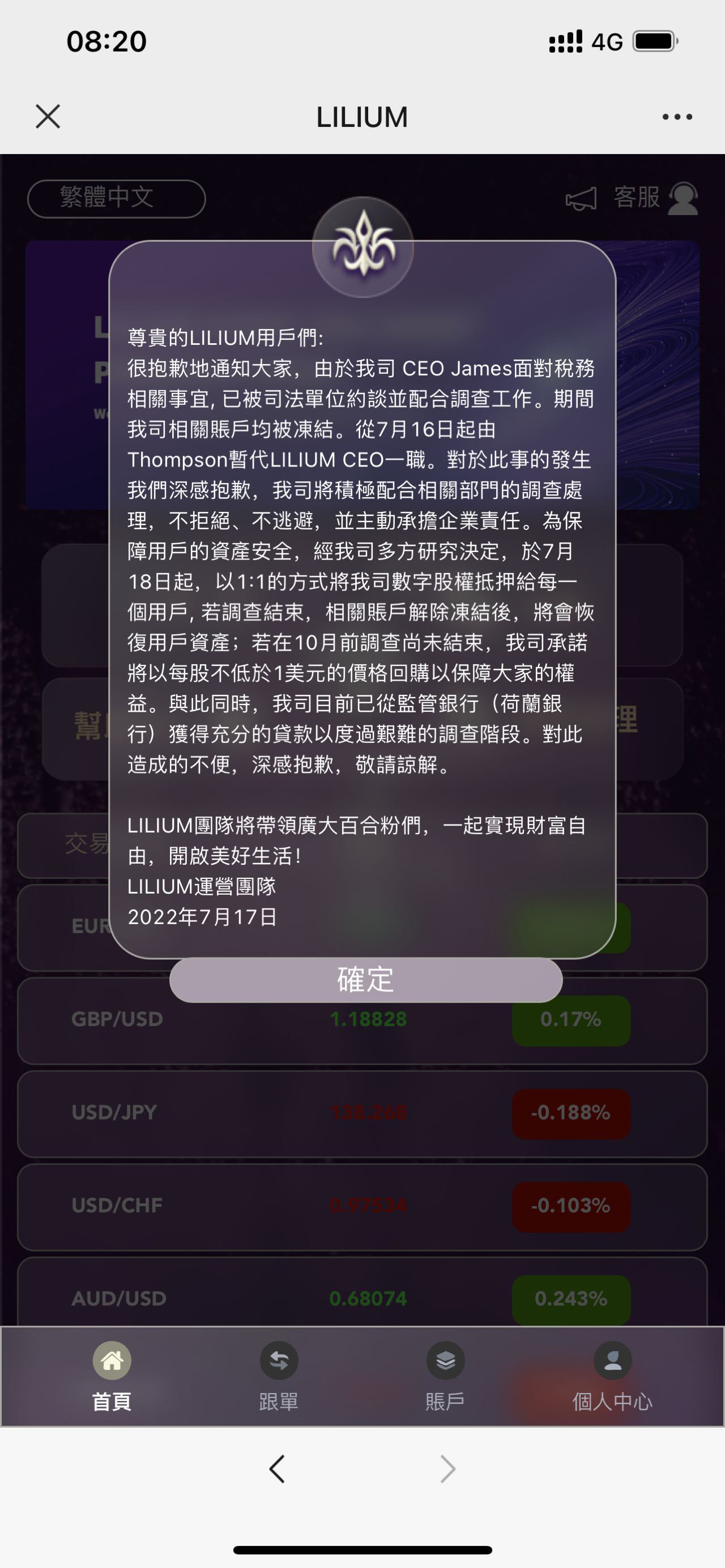The width and height of the screenshot is (725, 1568).
Task: Open the USD/JPY currency pair row
Action: point(362,1113)
